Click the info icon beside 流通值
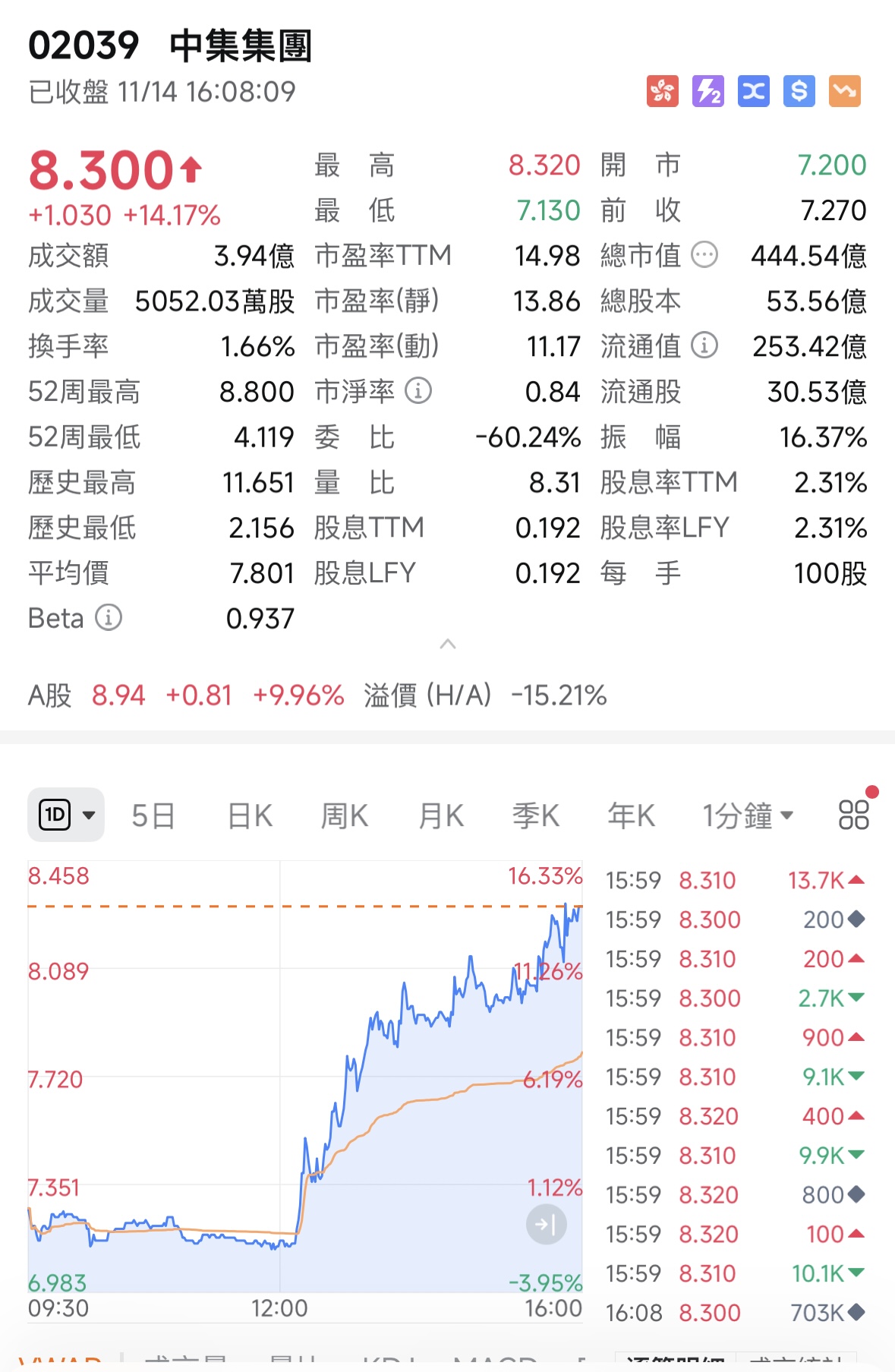 click(x=704, y=345)
